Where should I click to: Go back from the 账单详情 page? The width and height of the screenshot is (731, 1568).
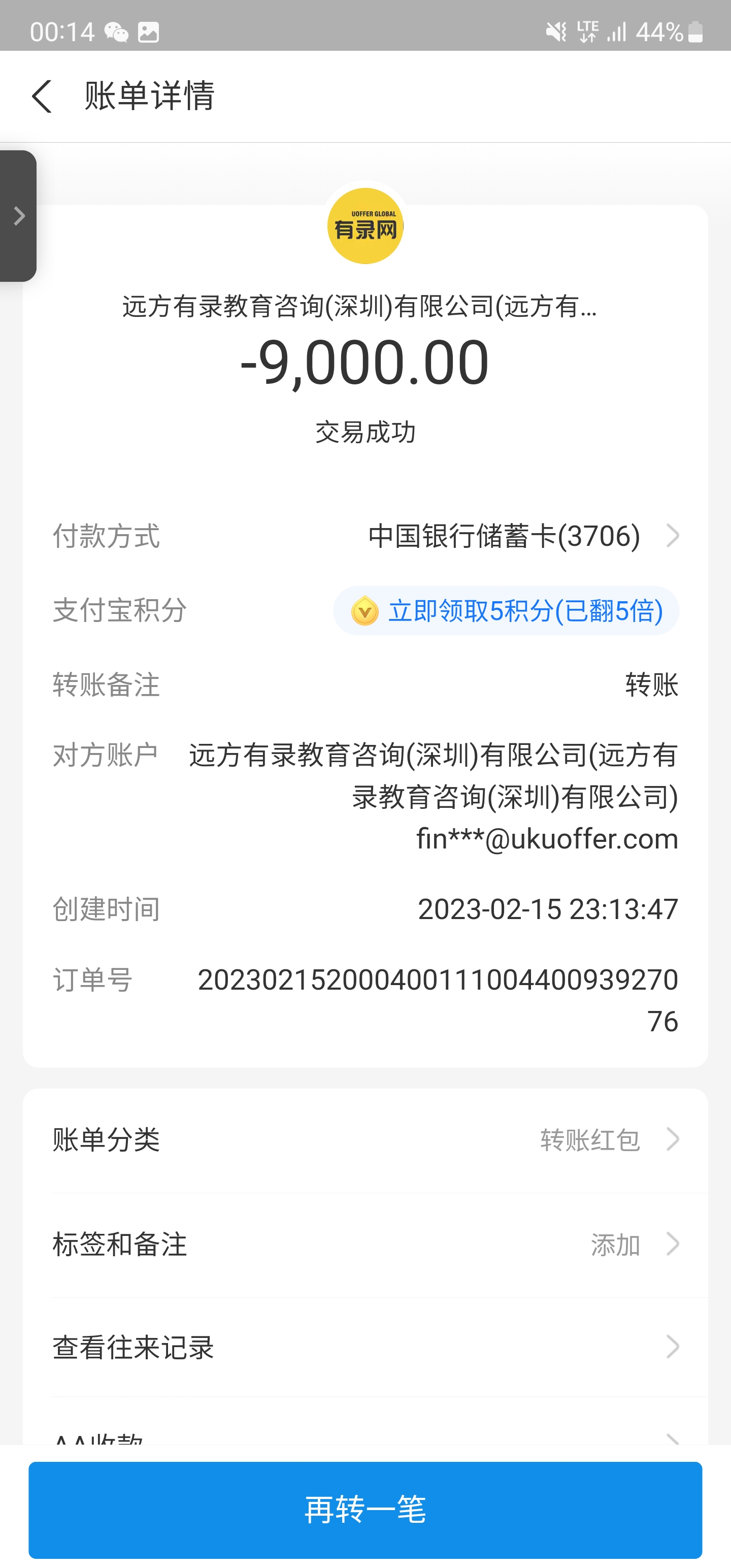[x=42, y=96]
